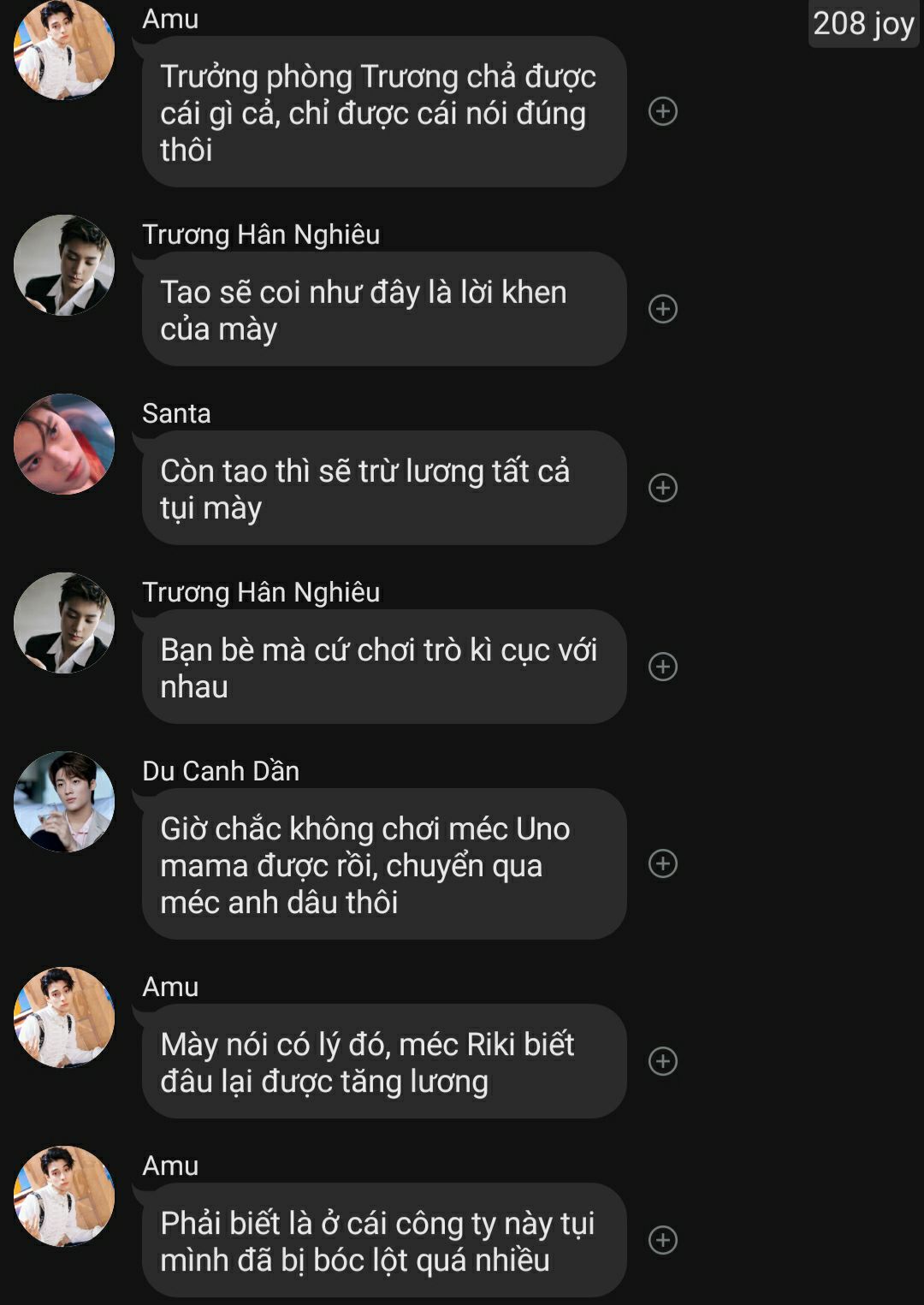Open Amu's avatar beside "Mày nói có lý"
Screen dimensions: 924x1305
pyautogui.click(x=64, y=1017)
